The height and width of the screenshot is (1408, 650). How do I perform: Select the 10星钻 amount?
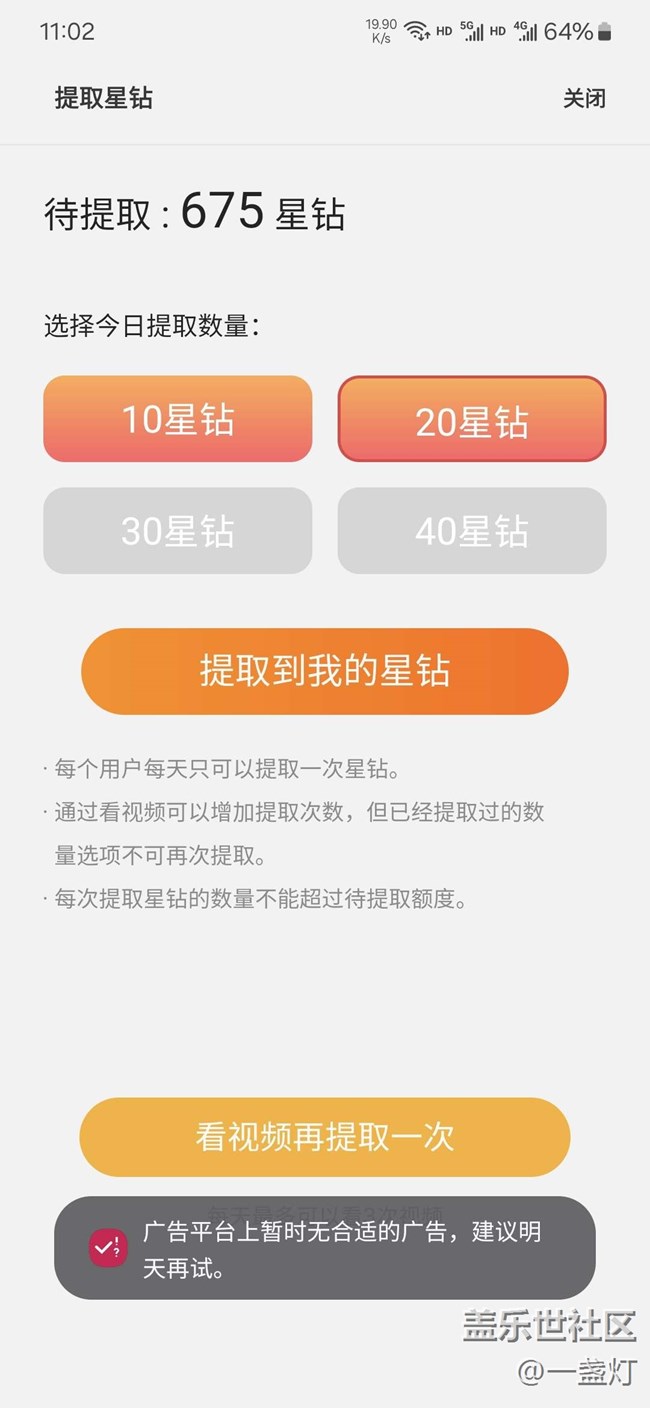coord(178,419)
